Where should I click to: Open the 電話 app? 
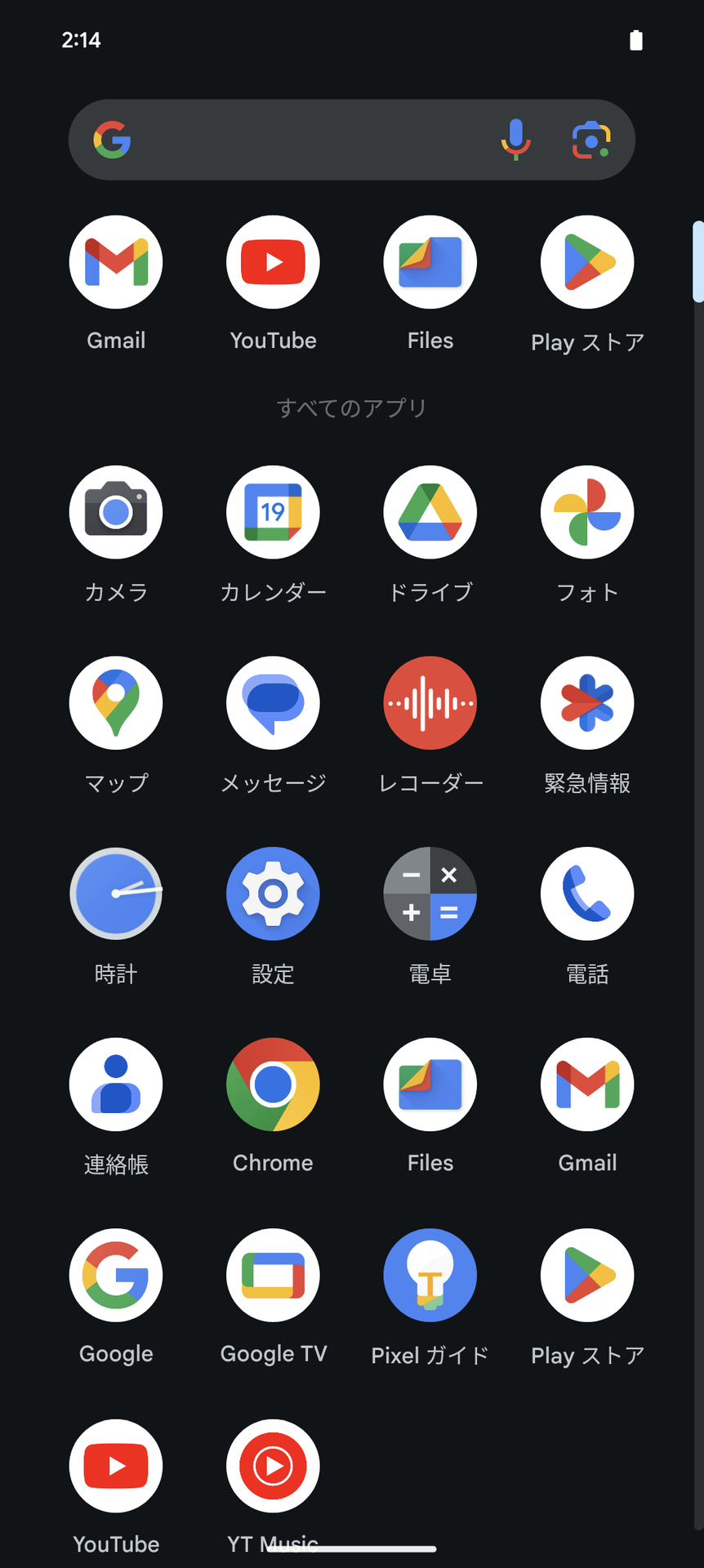click(587, 894)
